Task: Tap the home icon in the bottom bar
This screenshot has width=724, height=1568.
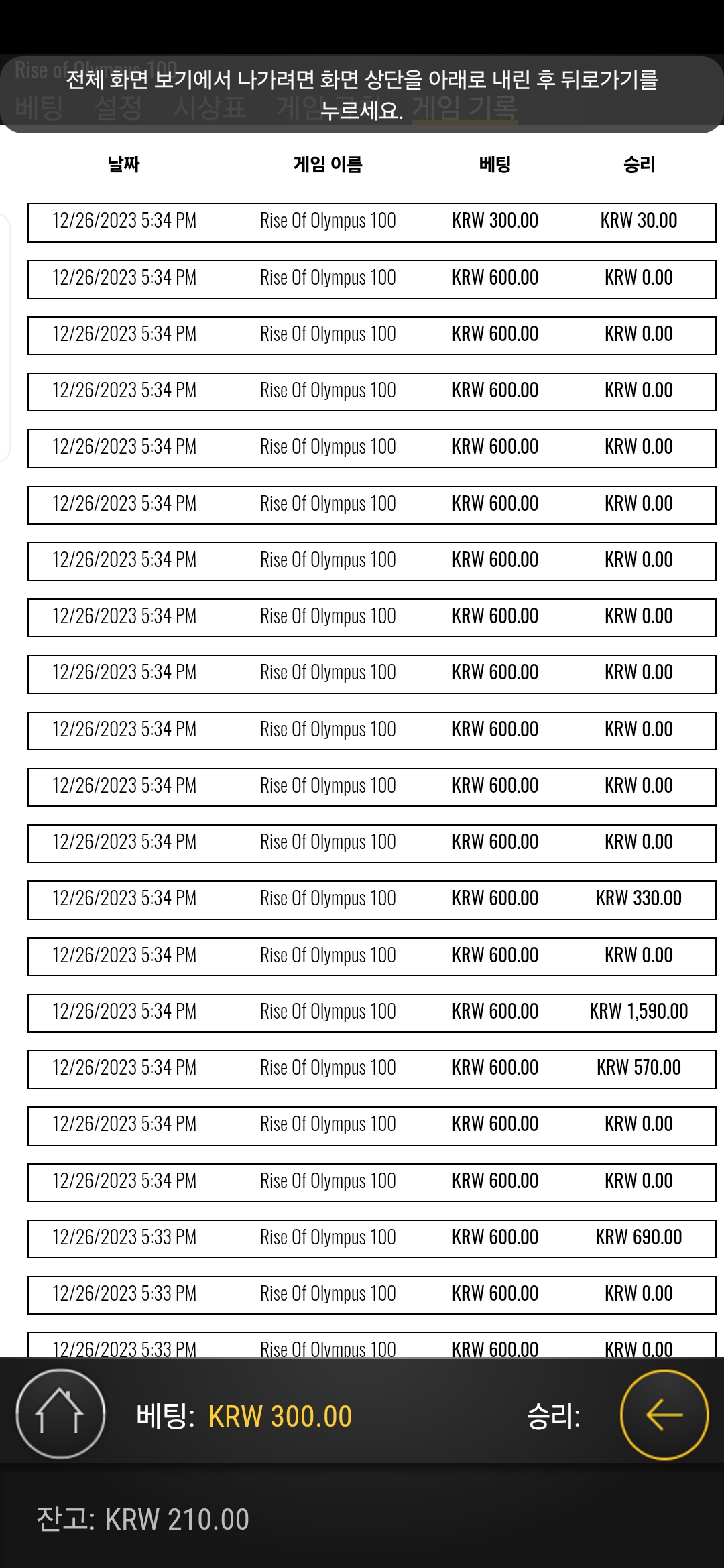Action: click(x=60, y=1414)
